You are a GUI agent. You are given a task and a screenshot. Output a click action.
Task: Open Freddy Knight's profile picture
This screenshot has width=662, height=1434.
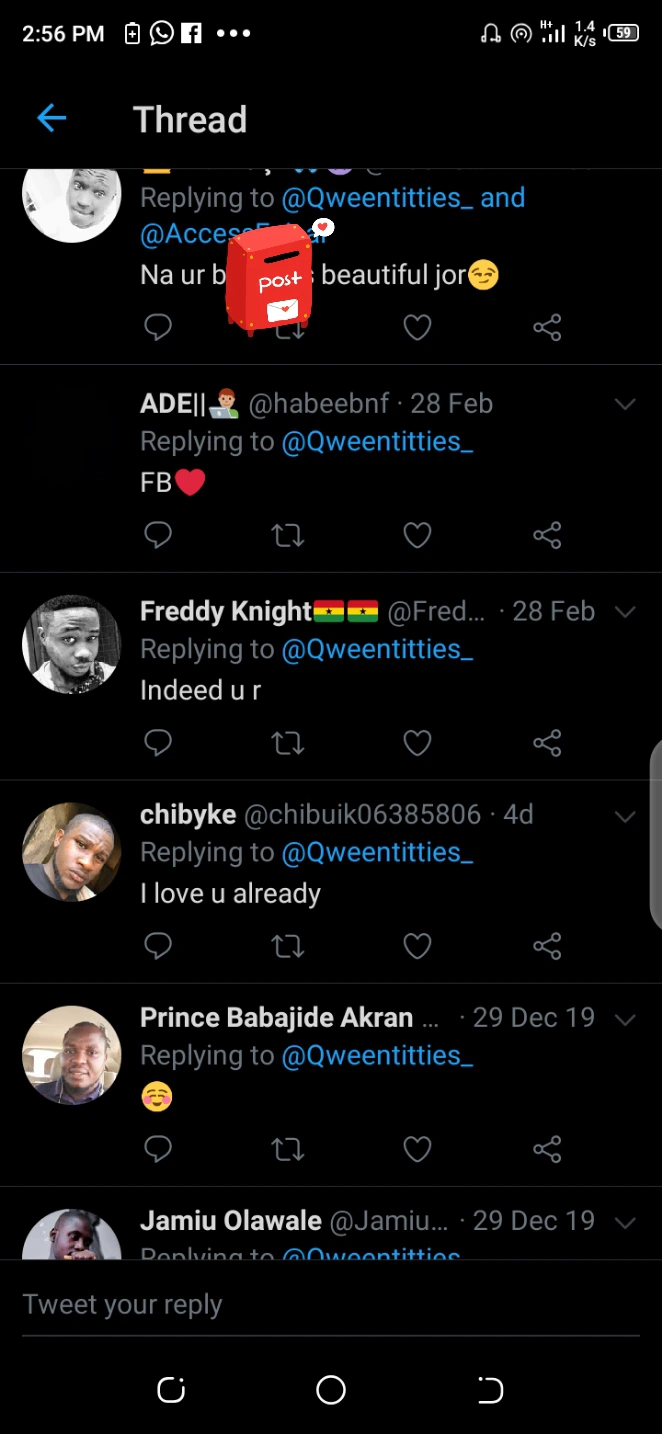click(x=71, y=644)
